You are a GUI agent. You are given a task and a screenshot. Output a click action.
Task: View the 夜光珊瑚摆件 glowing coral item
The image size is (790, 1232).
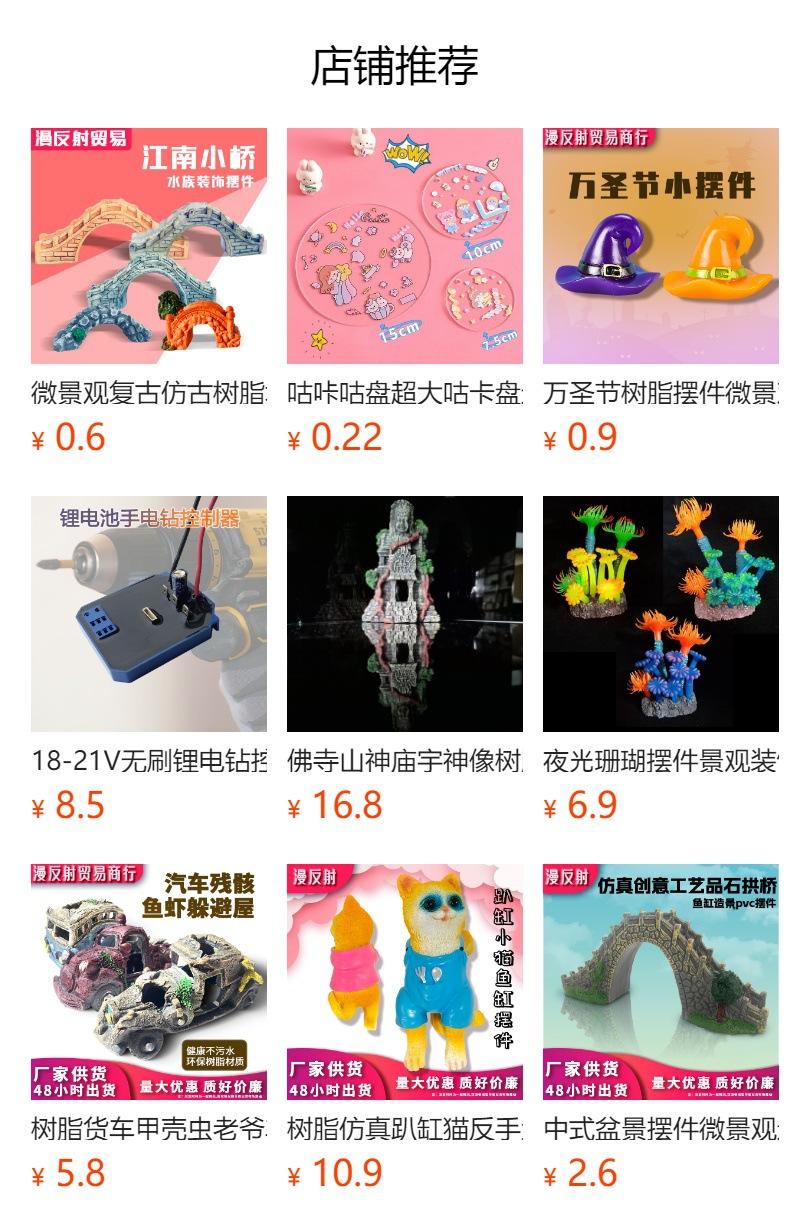click(660, 614)
